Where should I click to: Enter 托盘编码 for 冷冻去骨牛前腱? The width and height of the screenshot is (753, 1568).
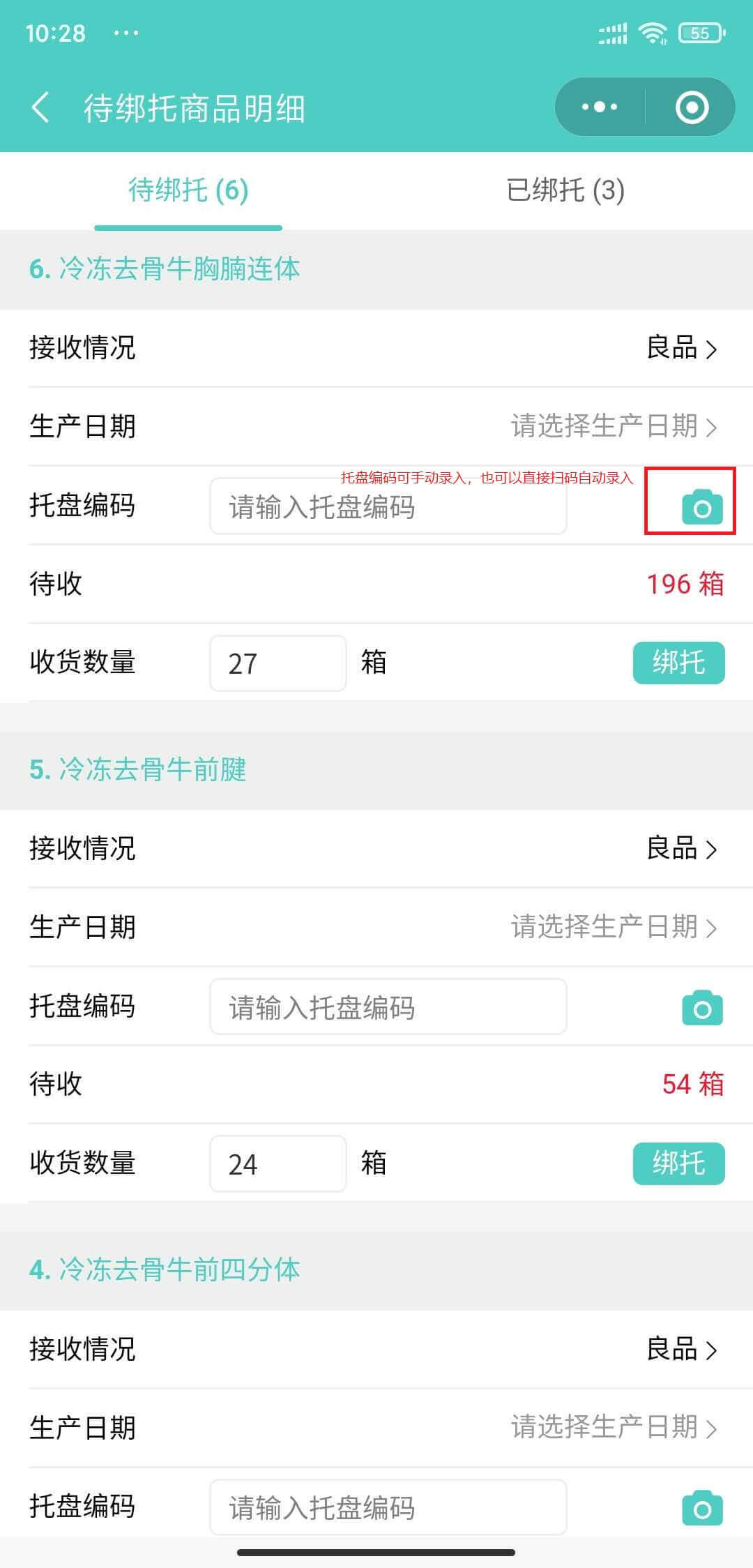tap(388, 1007)
